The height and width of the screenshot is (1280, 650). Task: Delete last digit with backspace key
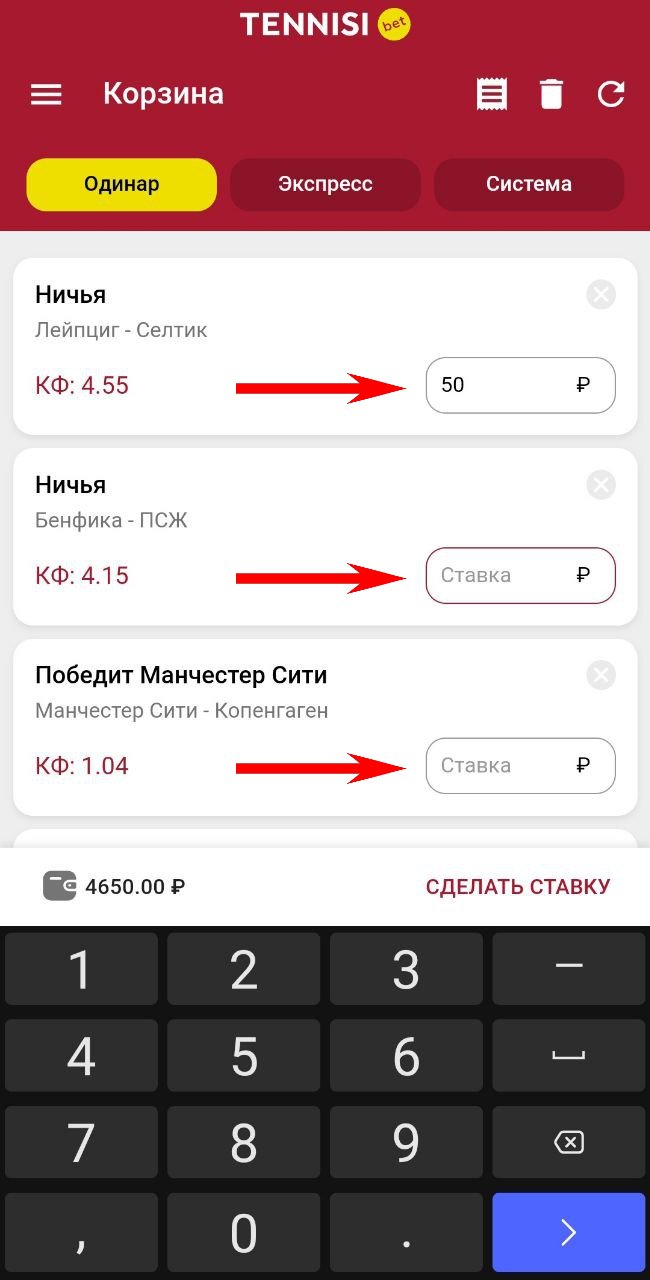pyautogui.click(x=568, y=1141)
